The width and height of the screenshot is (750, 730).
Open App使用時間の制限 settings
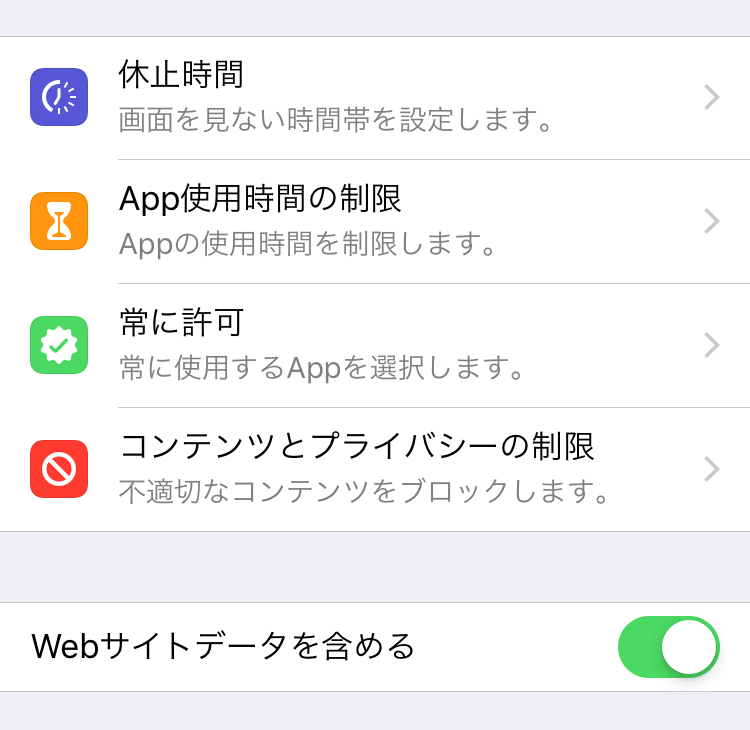pos(375,221)
